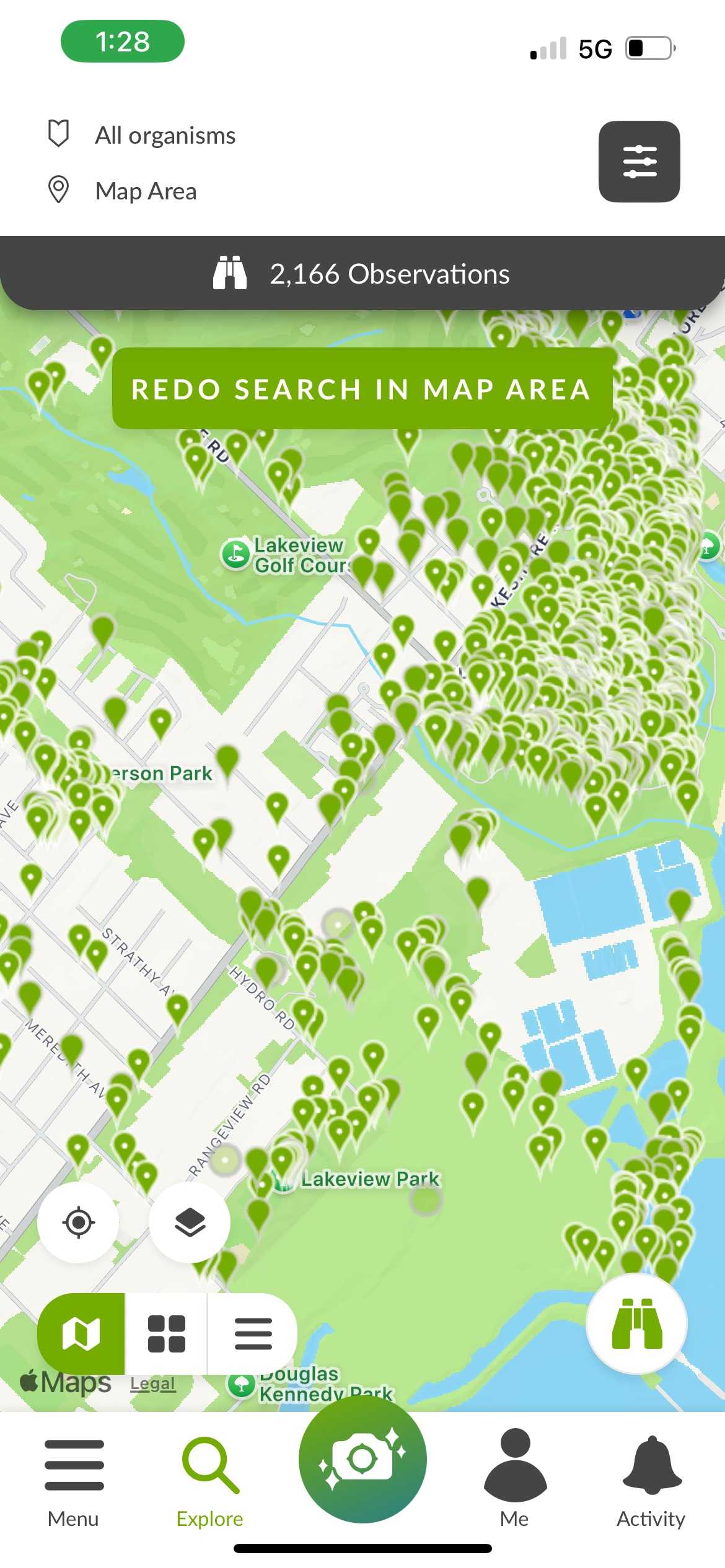Open the map layers options
Image resolution: width=725 pixels, height=1568 pixels.
pos(190,1222)
